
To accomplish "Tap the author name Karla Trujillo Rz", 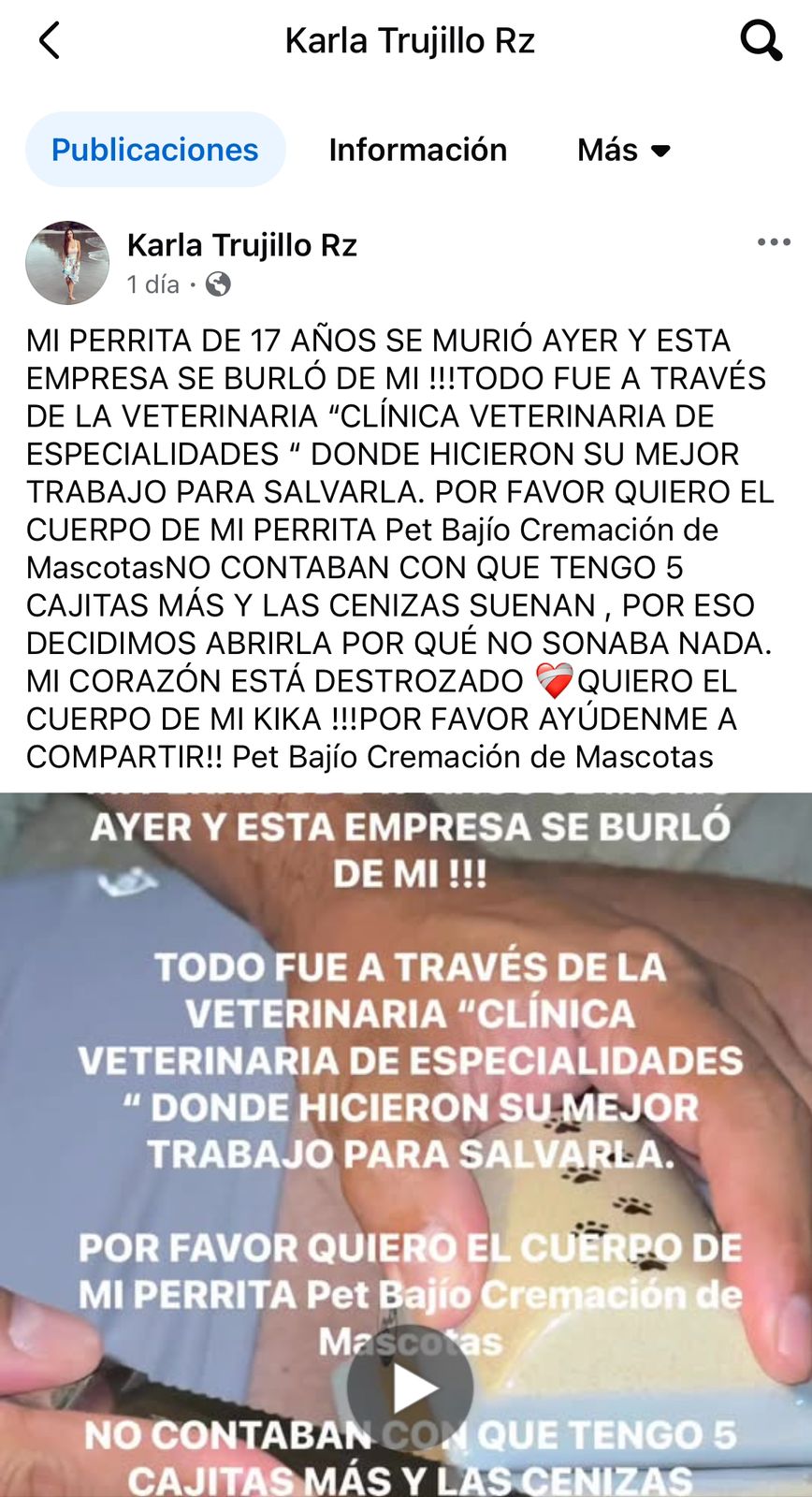I will pos(241,245).
